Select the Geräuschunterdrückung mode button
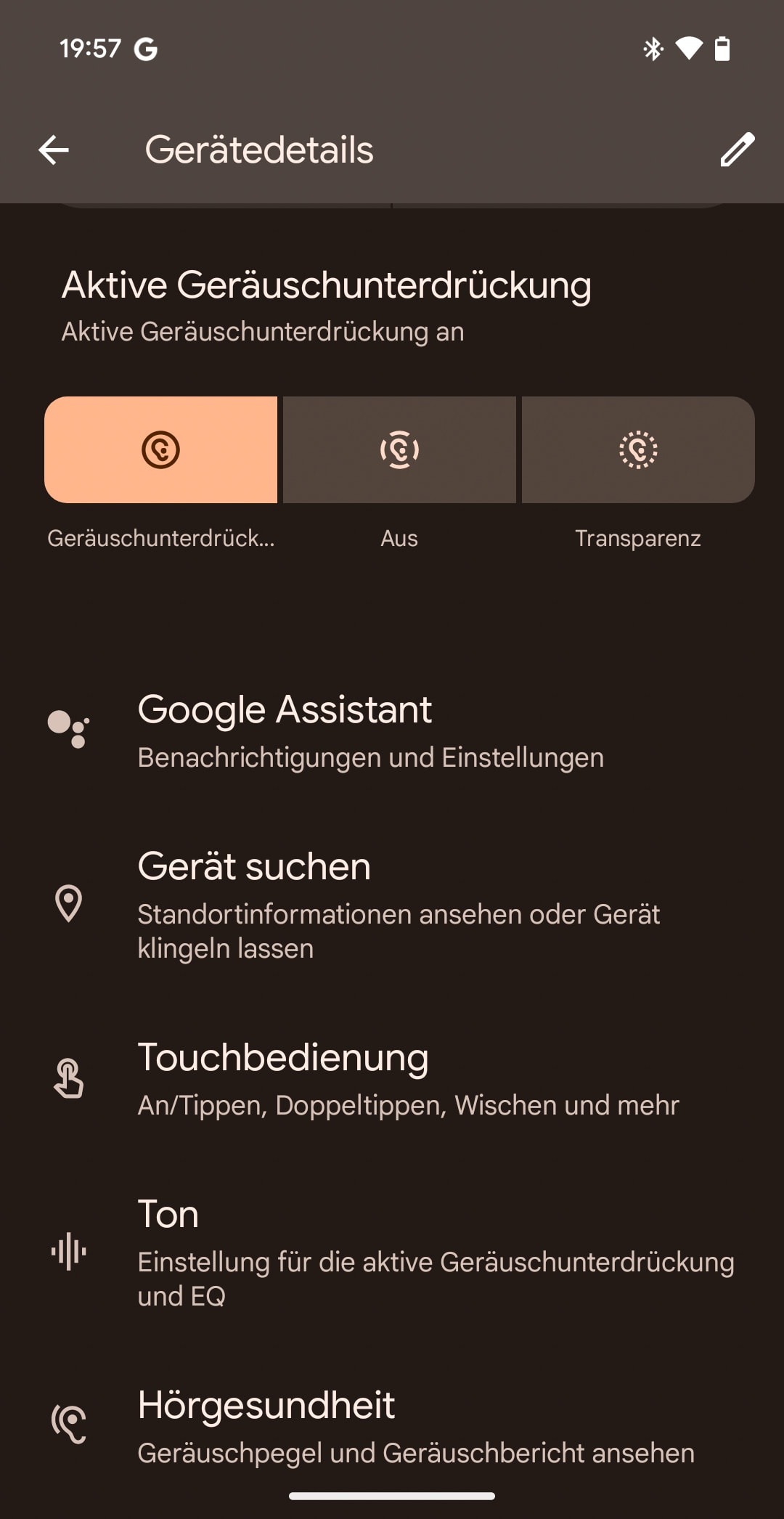This screenshot has width=784, height=1519. click(160, 449)
